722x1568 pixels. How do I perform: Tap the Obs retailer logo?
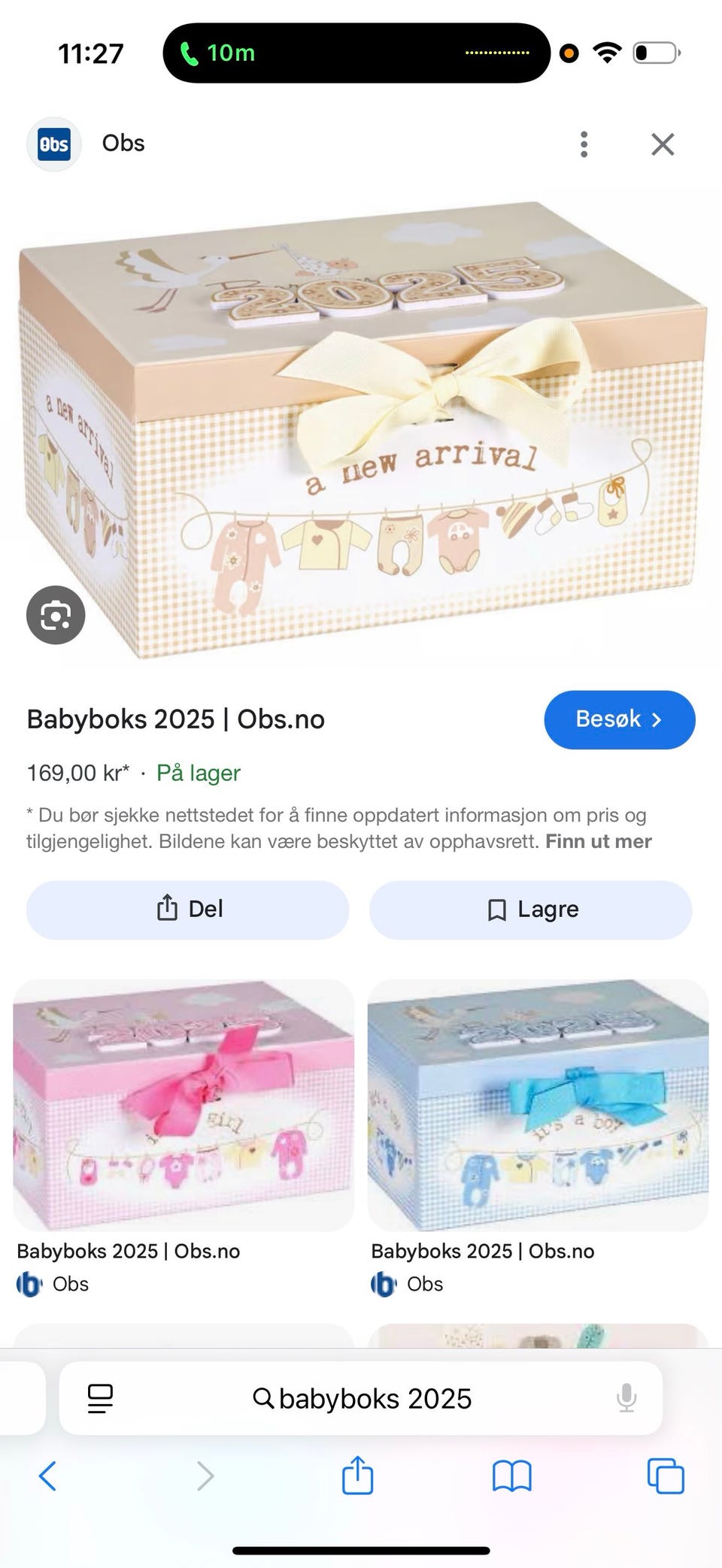coord(53,144)
